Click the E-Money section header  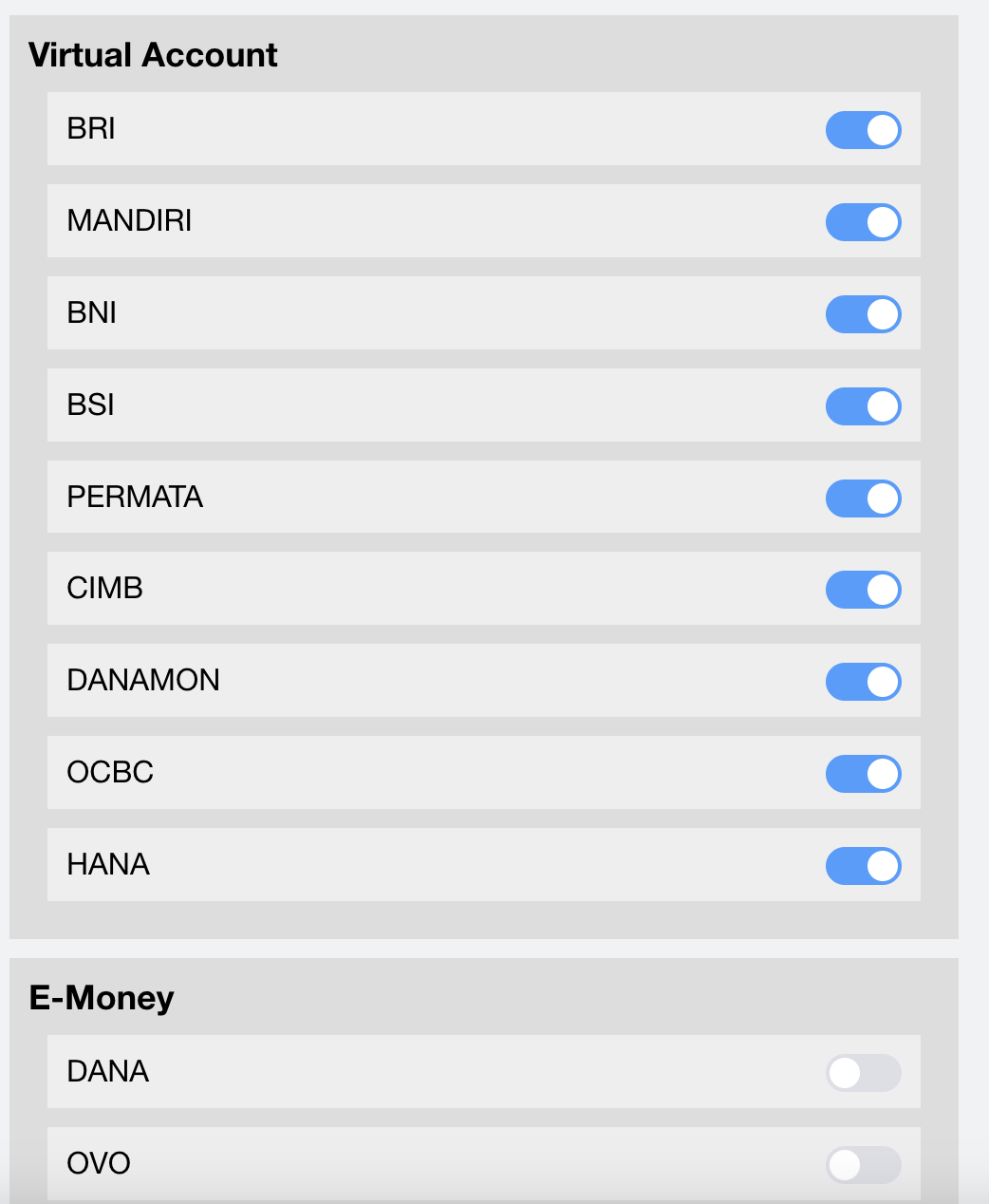101,997
